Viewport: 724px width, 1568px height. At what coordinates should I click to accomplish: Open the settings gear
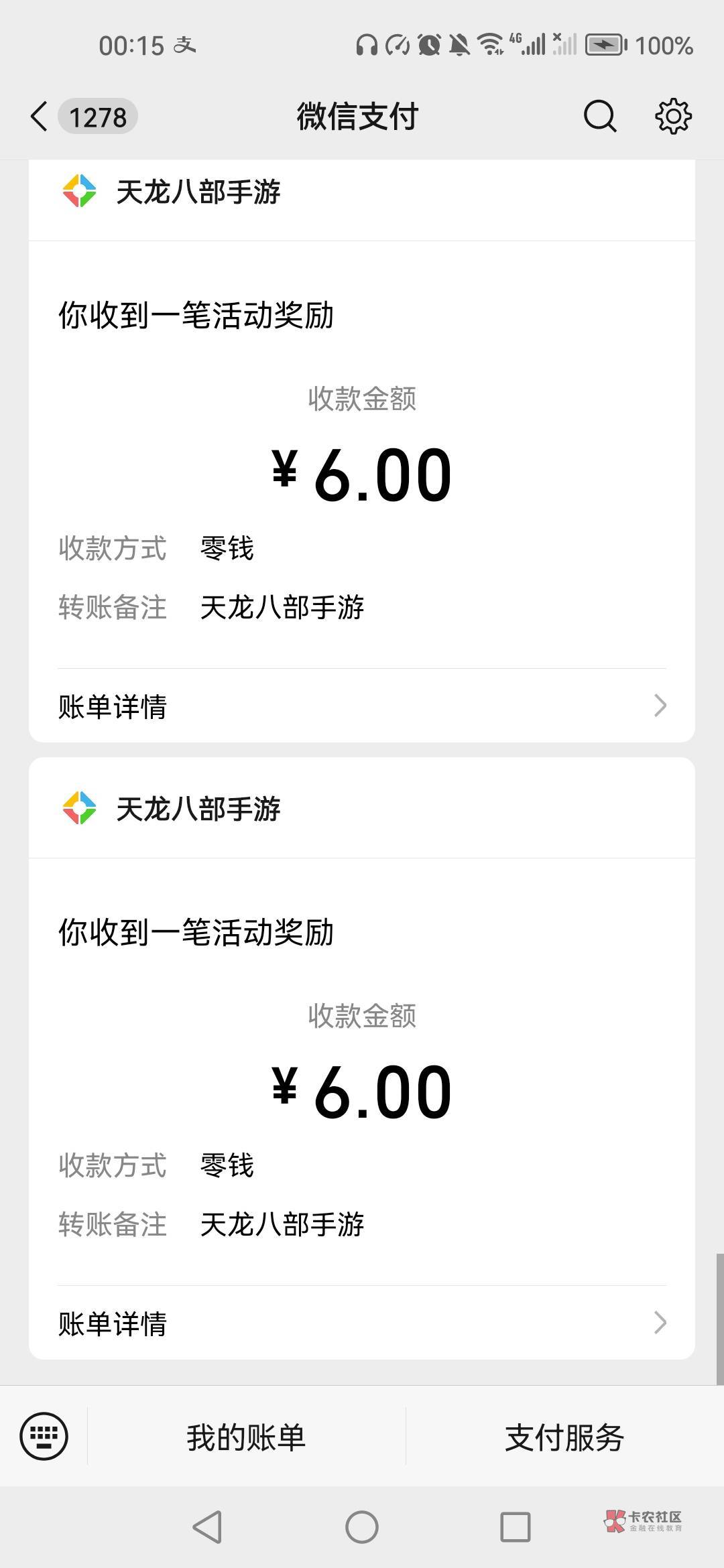[673, 117]
